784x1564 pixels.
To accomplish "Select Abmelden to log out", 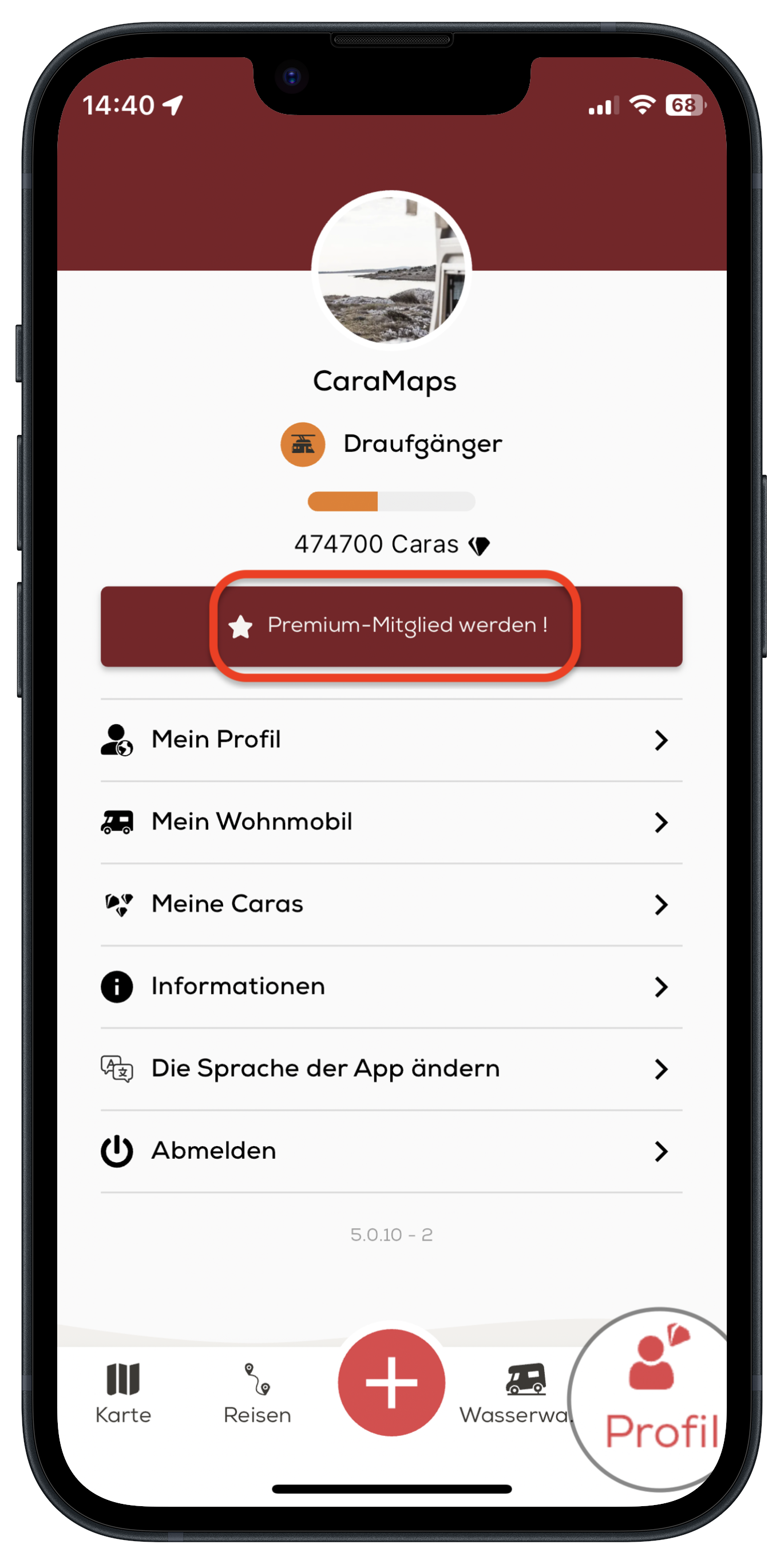I will click(391, 1151).
